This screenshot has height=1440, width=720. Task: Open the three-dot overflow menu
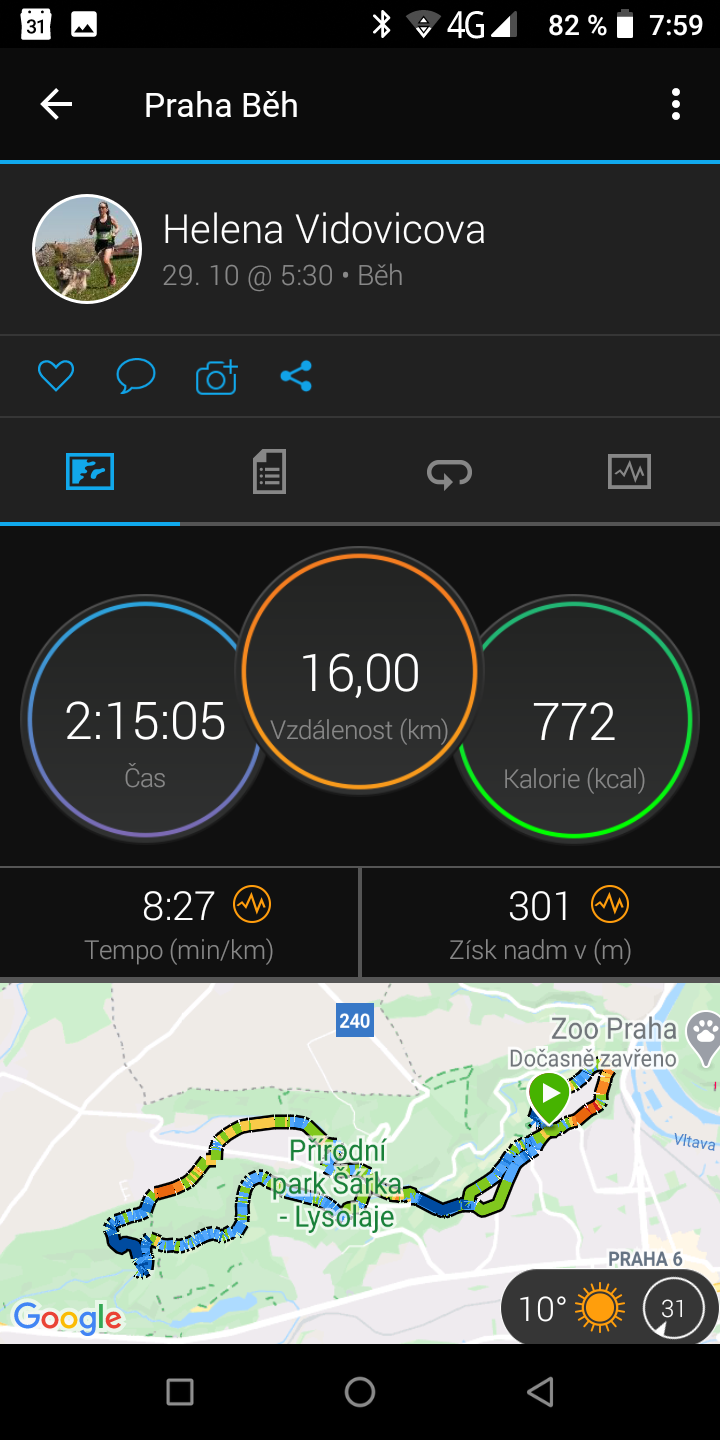[x=676, y=105]
